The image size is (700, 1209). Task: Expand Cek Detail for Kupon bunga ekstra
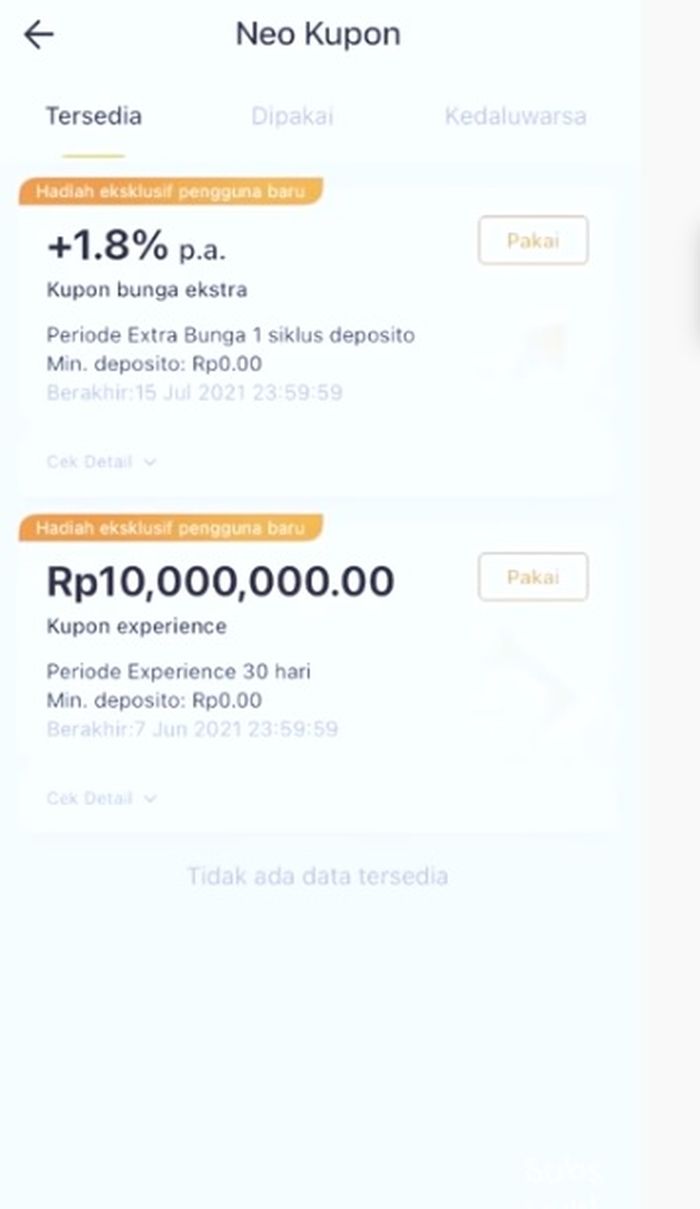point(101,462)
